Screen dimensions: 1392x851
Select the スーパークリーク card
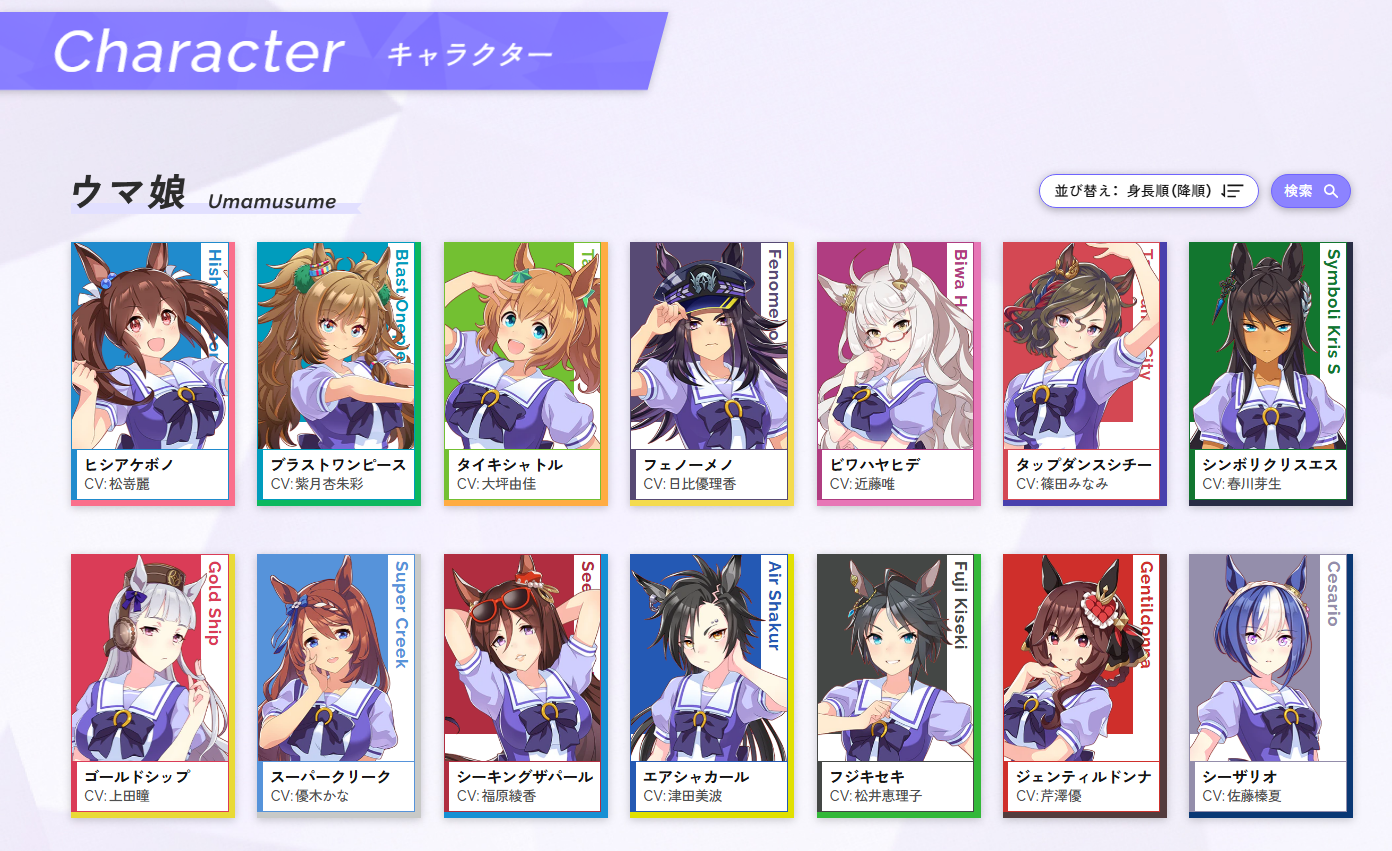338,684
